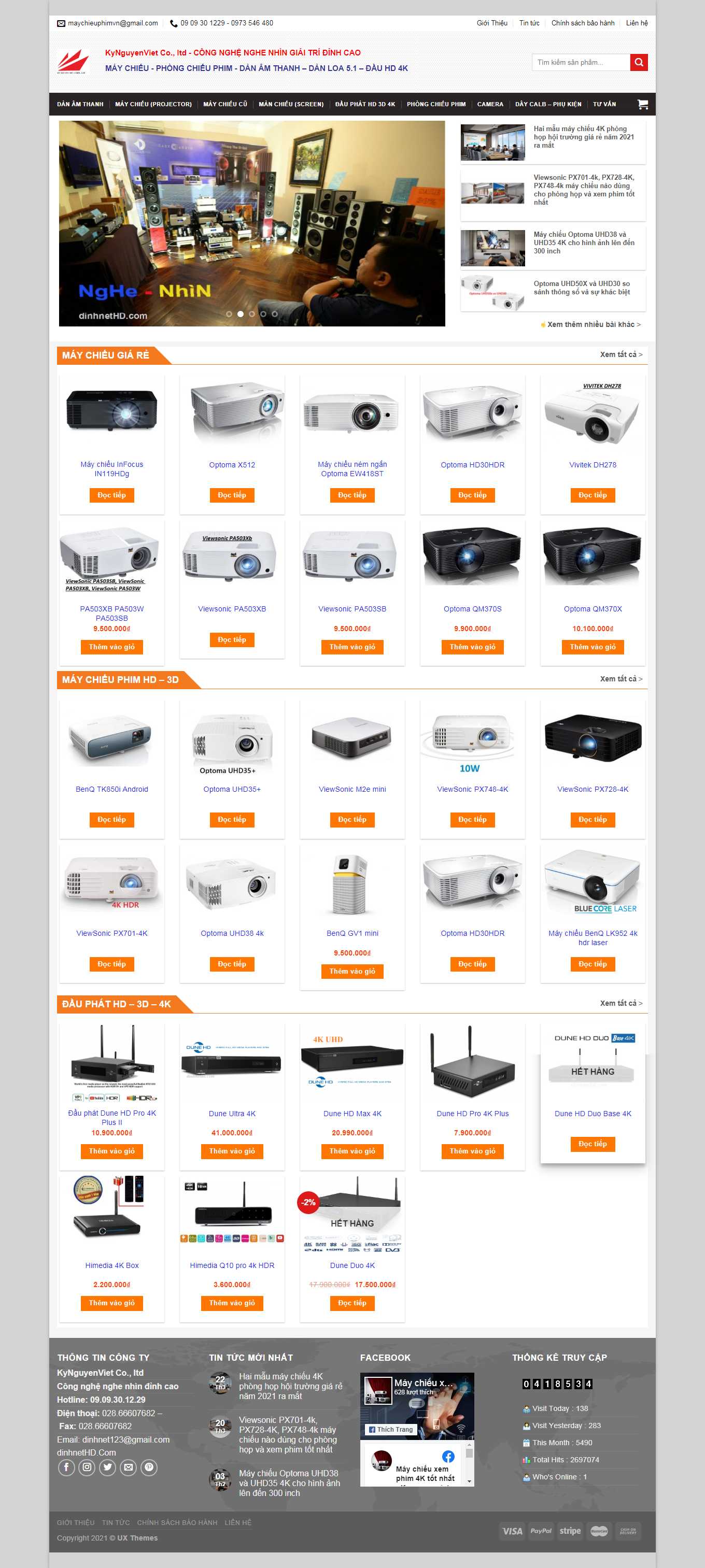This screenshot has width=705, height=1568.
Task: Open the Vivitek DH278 product card
Action: coord(593,464)
